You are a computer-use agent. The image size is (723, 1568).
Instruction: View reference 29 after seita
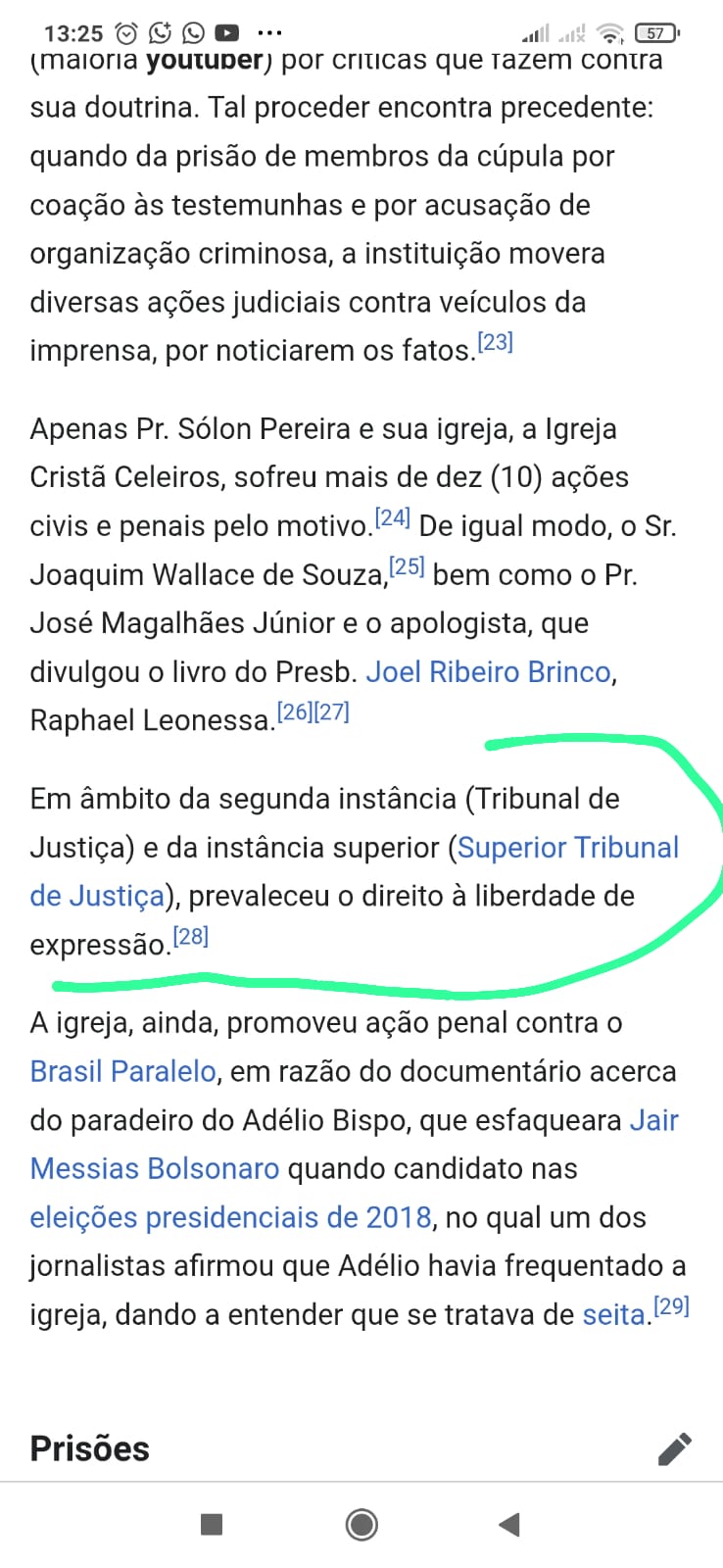(671, 1306)
